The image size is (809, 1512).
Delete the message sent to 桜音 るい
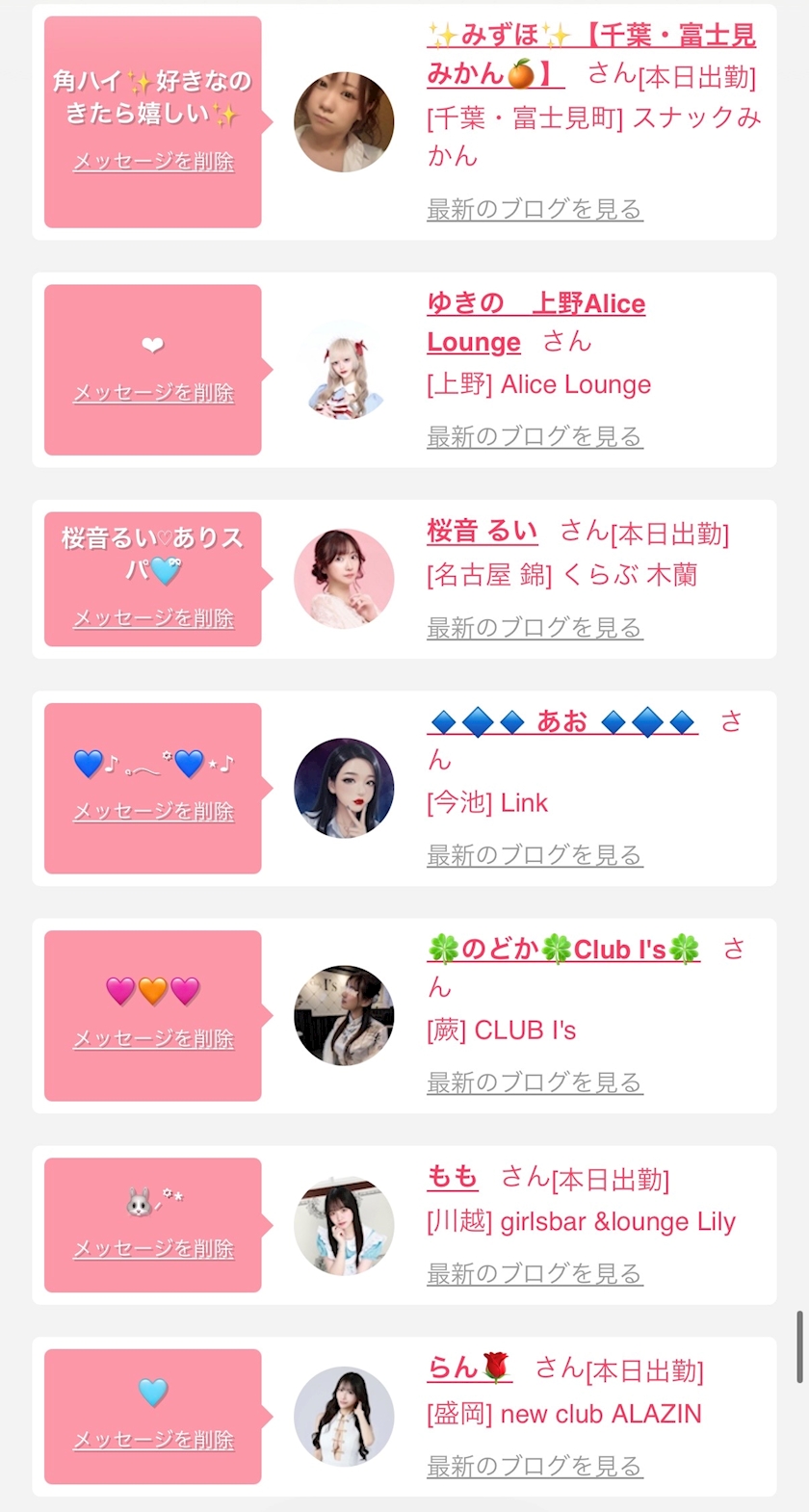coord(153,618)
